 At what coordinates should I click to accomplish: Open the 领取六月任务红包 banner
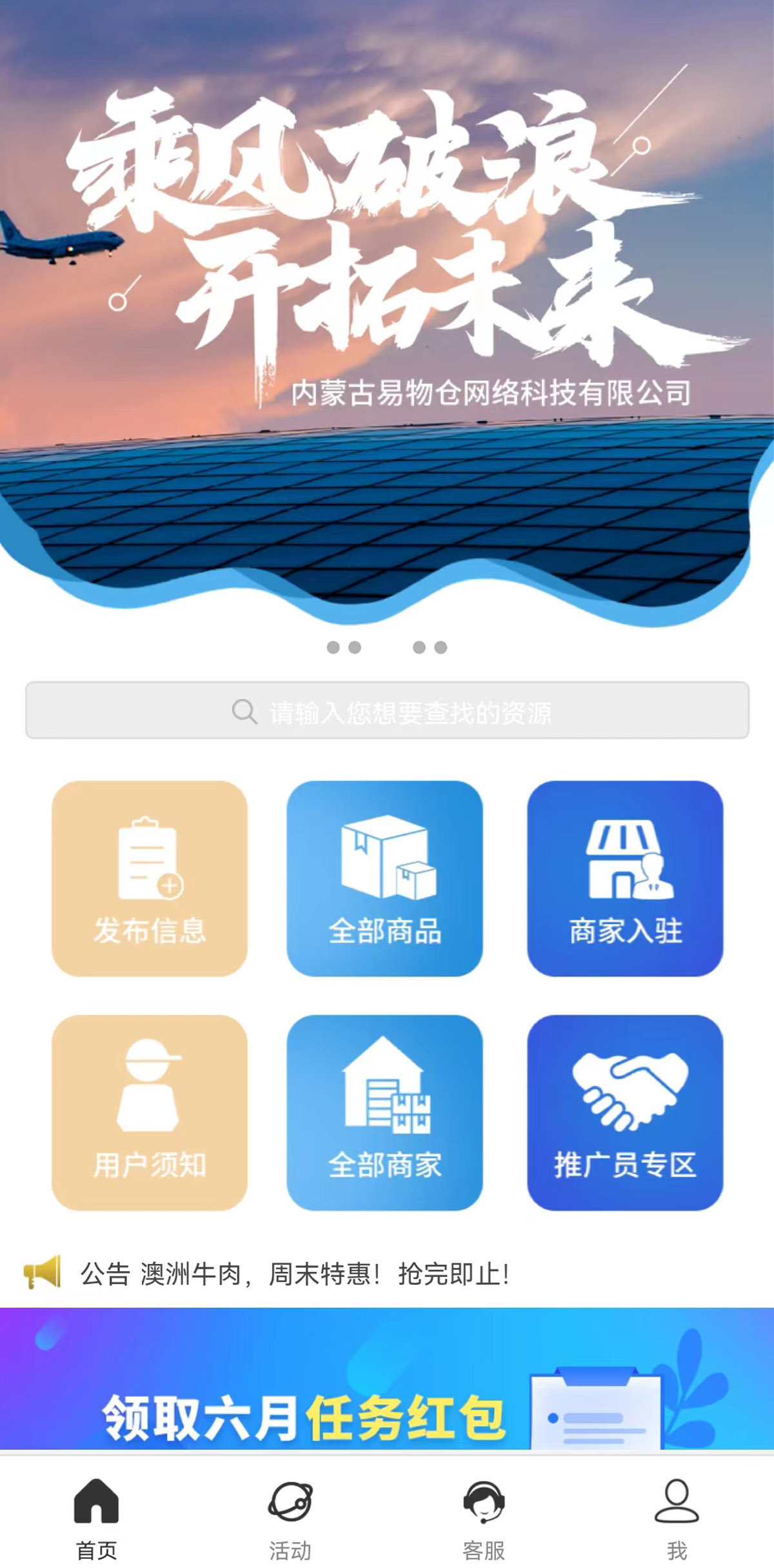click(387, 1381)
